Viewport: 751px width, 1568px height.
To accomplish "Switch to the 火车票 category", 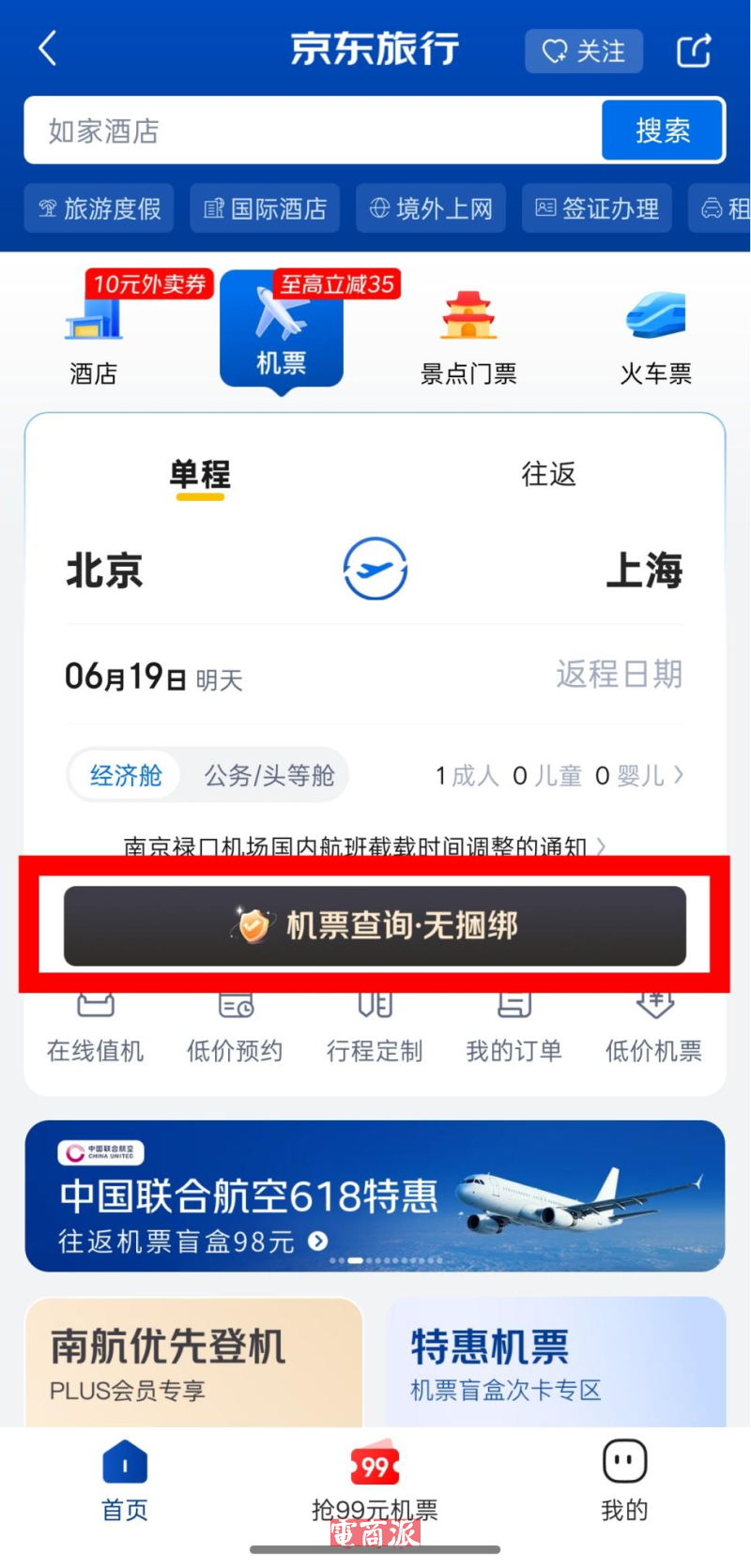I will coord(655,338).
